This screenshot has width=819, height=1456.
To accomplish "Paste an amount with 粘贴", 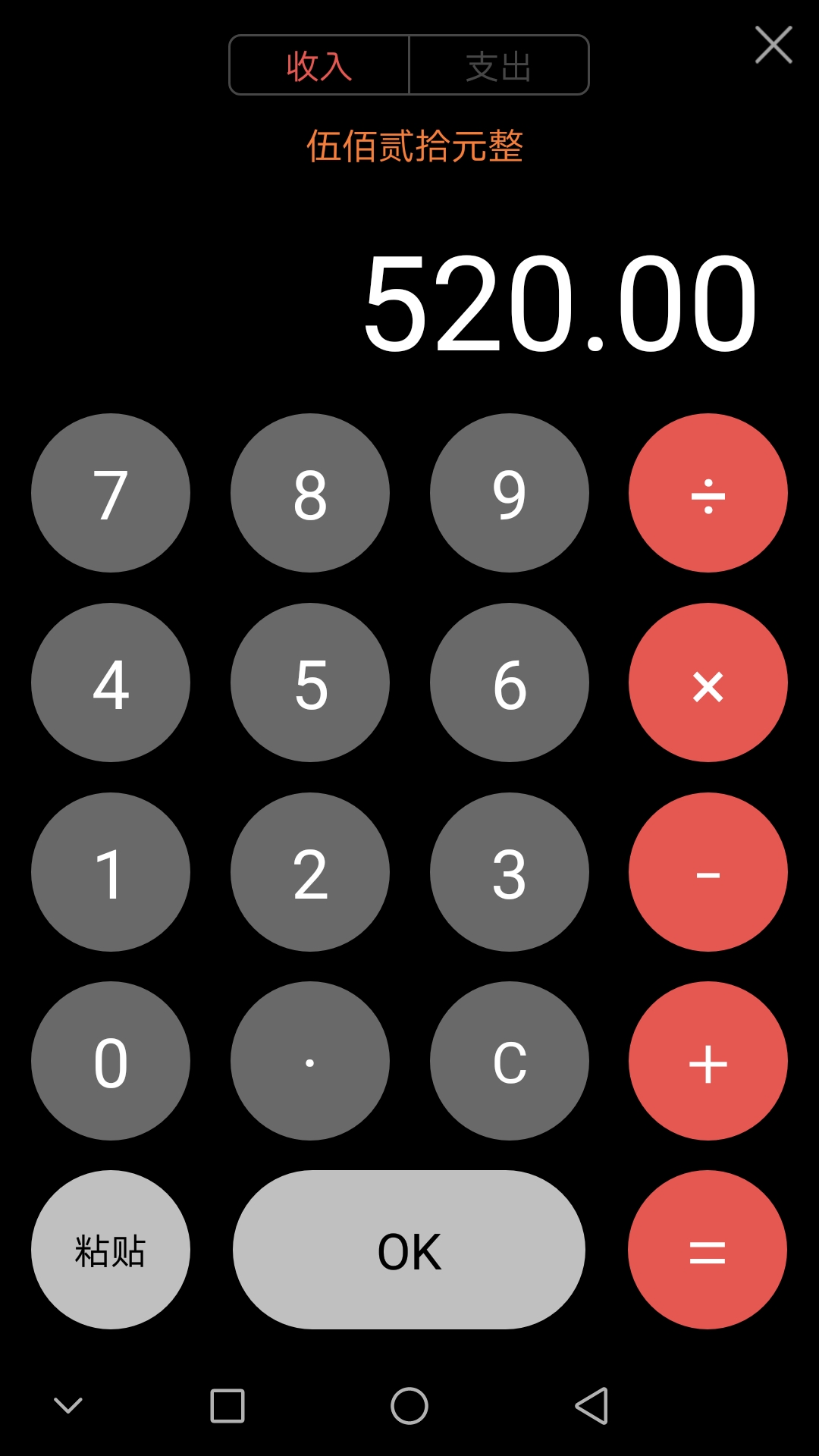I will pos(111,1250).
